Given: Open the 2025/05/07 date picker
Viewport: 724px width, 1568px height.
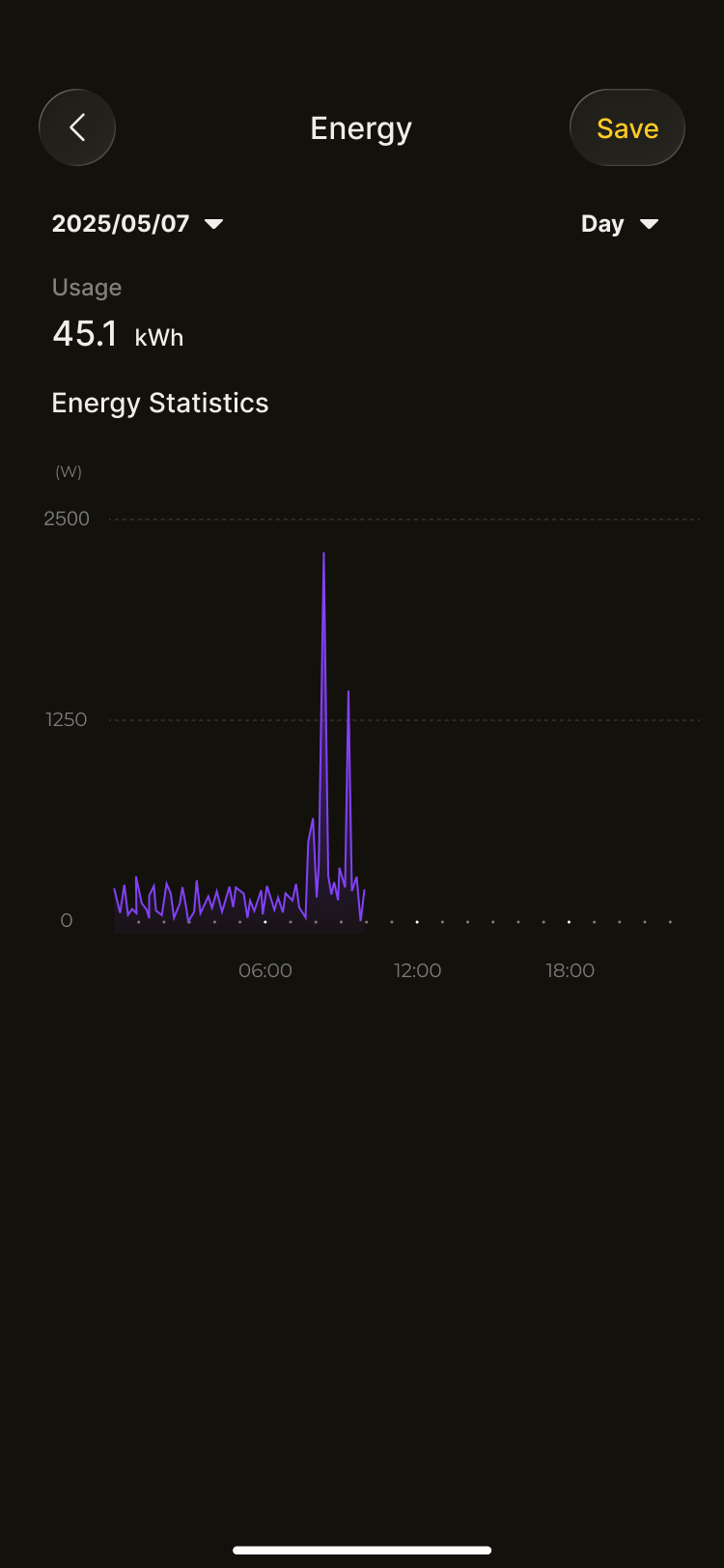Looking at the screenshot, I should [x=137, y=224].
